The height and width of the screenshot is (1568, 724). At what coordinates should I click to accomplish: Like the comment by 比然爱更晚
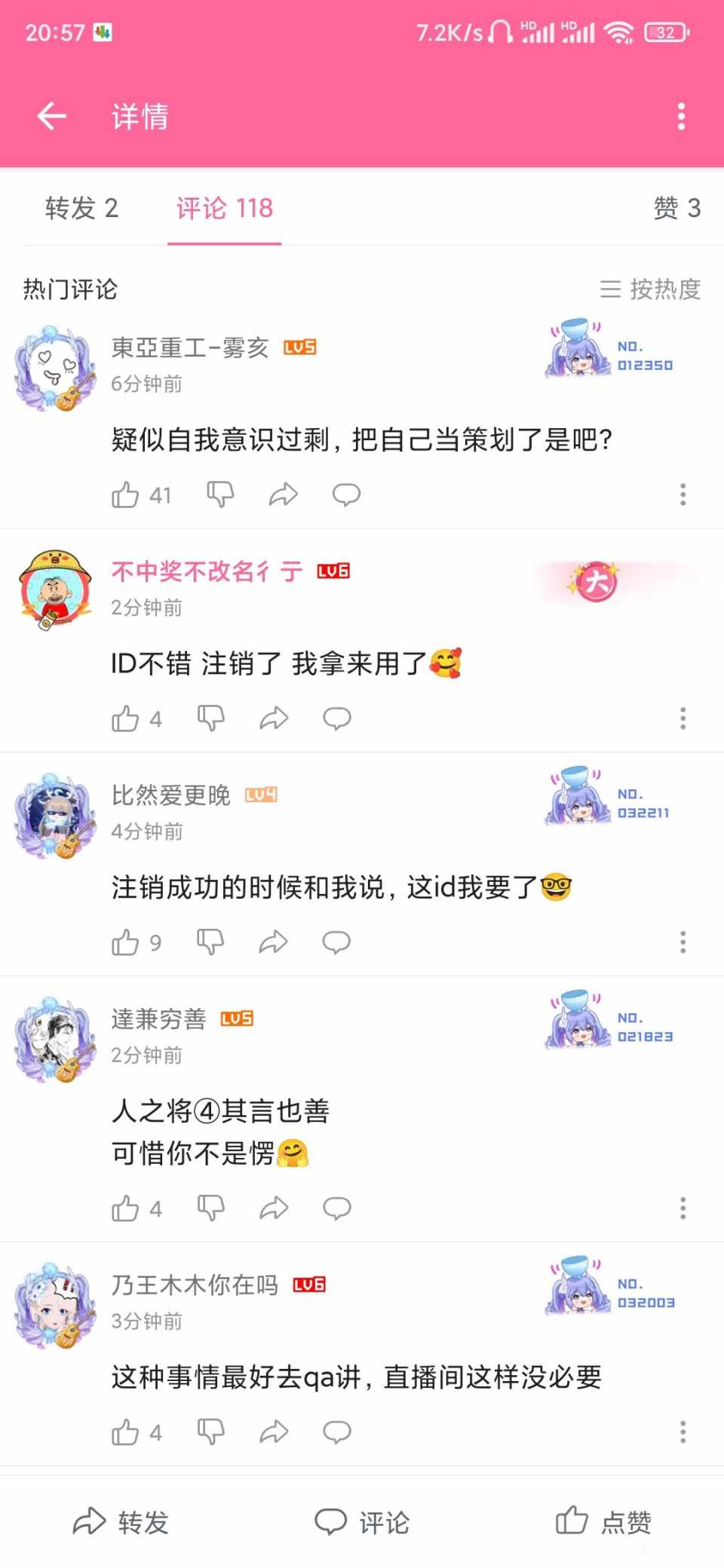(x=126, y=942)
